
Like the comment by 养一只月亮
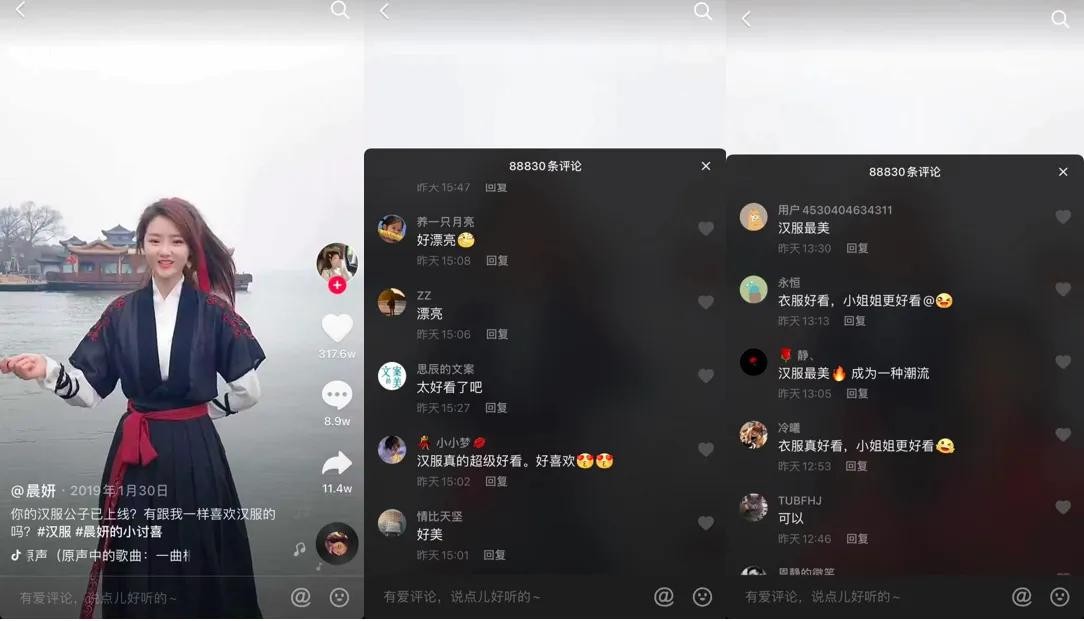pos(706,229)
